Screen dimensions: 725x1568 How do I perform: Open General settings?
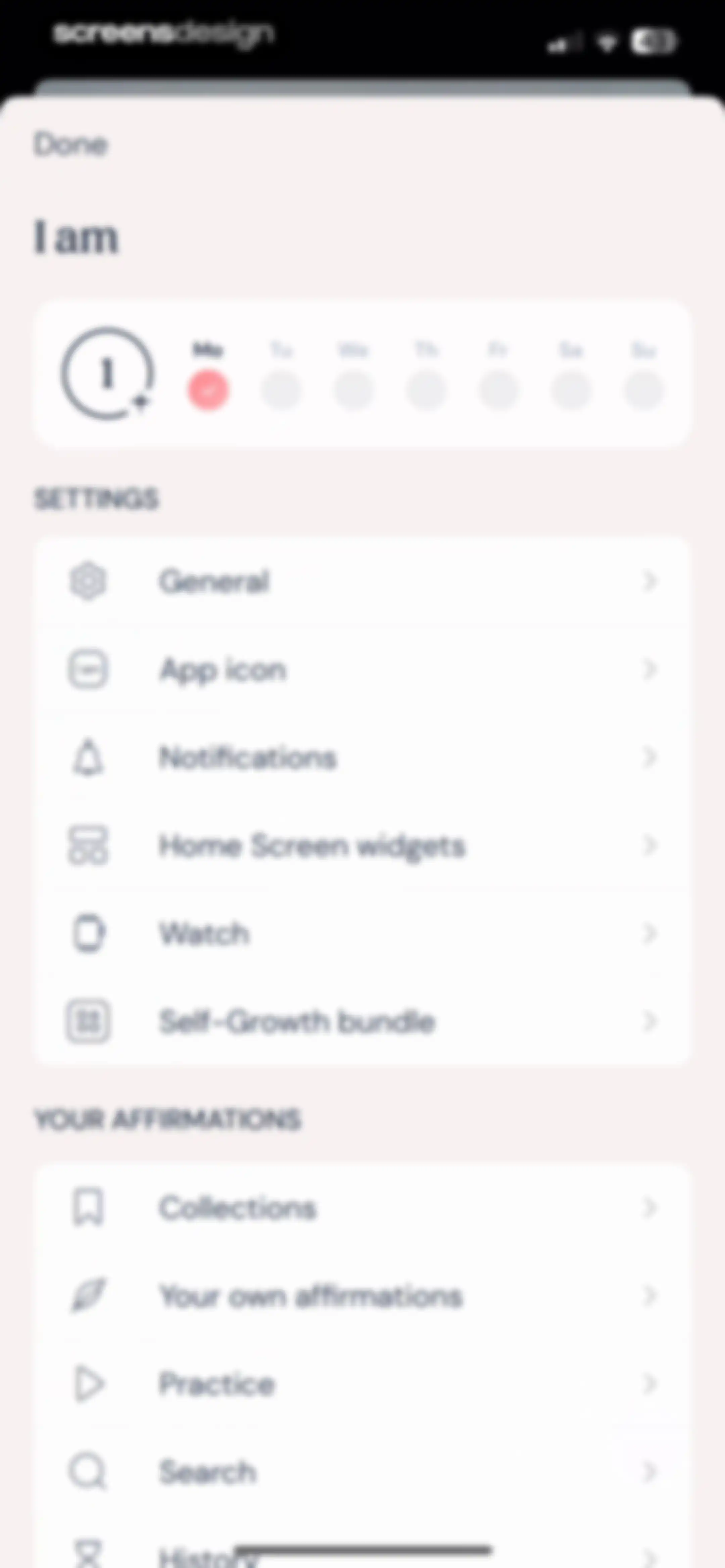(362, 581)
